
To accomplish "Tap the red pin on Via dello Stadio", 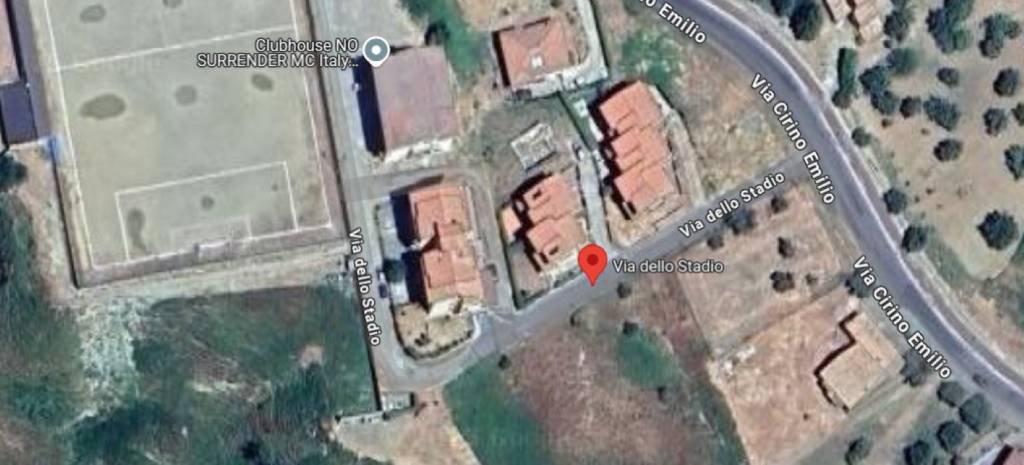I will tap(592, 262).
